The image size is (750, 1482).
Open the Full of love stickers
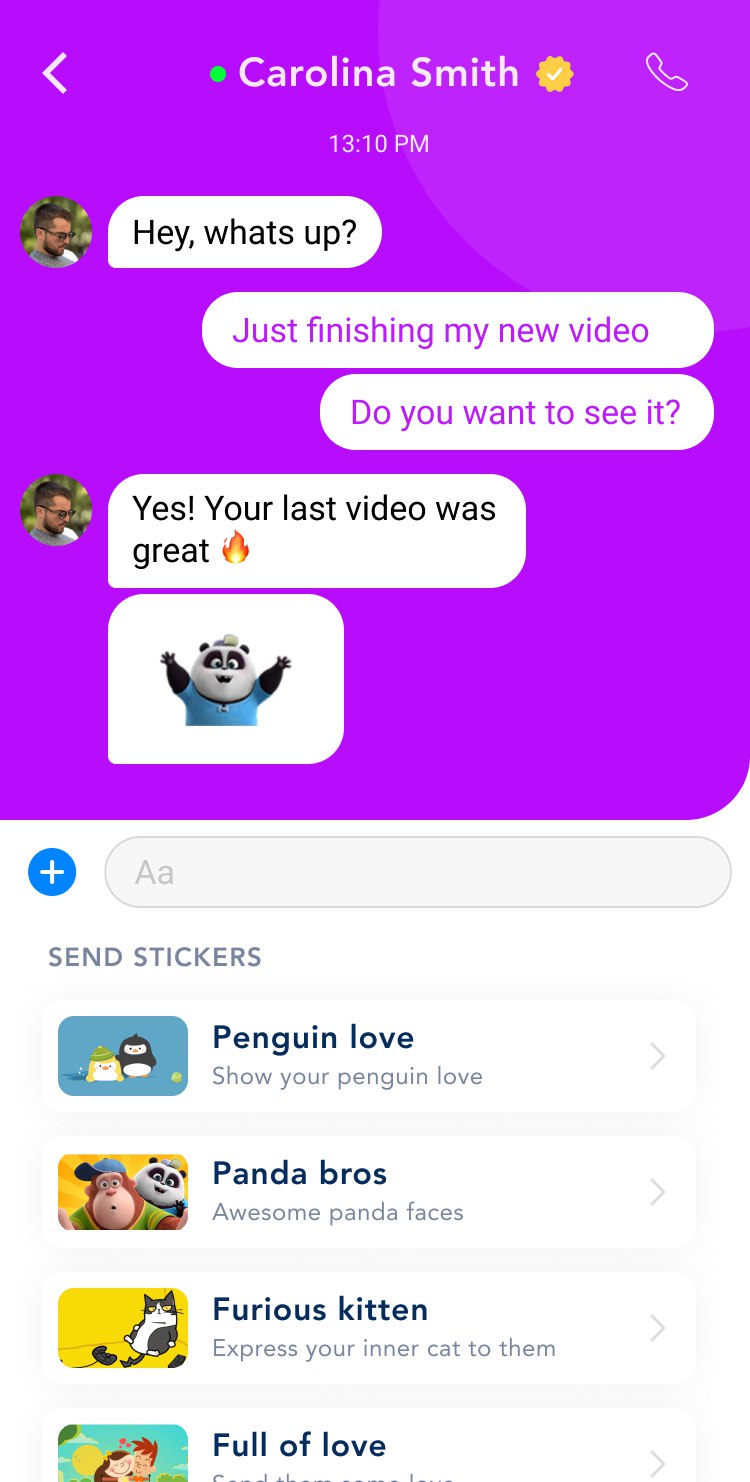[368, 1450]
